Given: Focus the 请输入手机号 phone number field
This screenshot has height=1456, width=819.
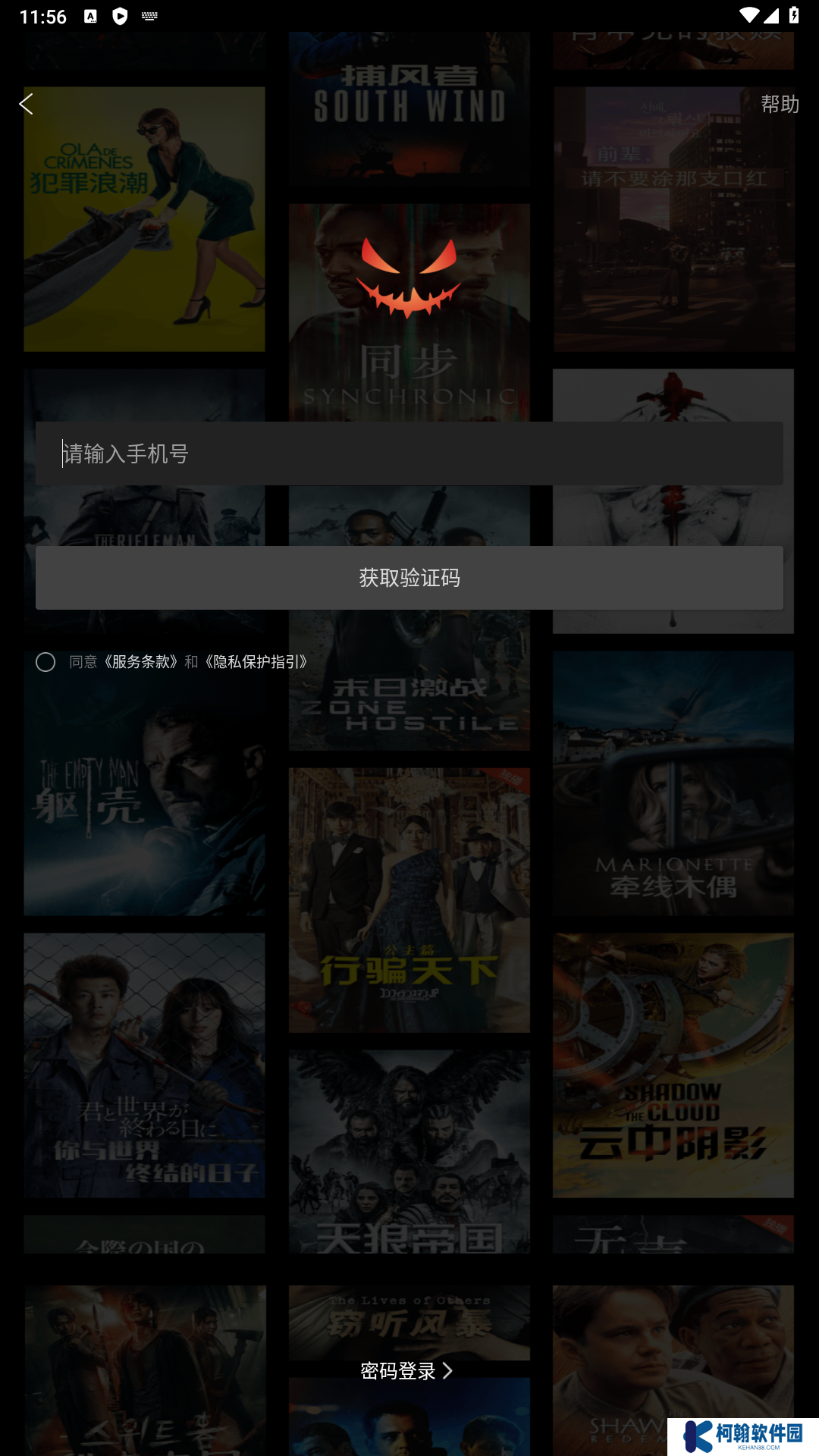Looking at the screenshot, I should point(409,453).
